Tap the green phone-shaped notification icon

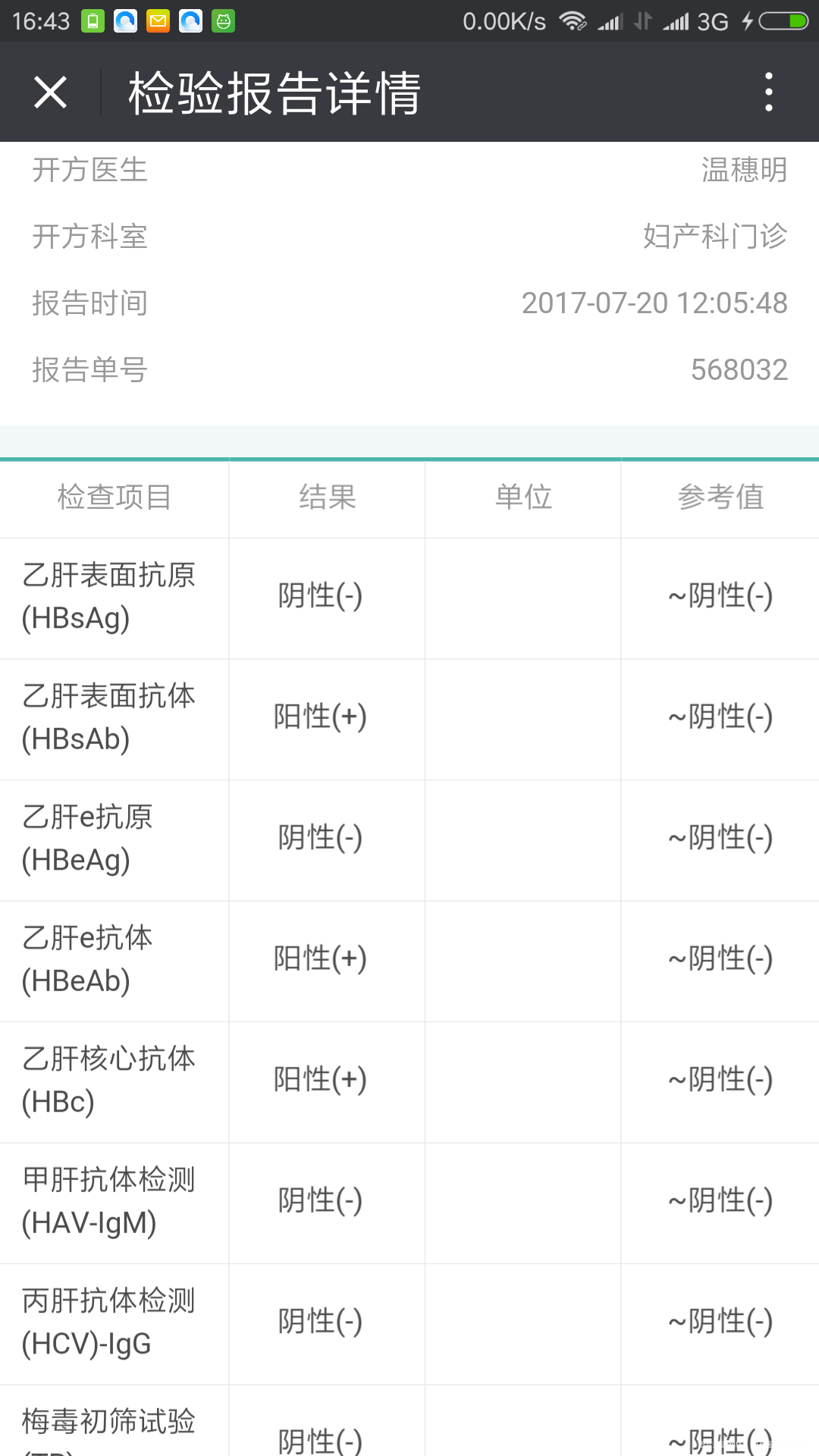coord(91,21)
